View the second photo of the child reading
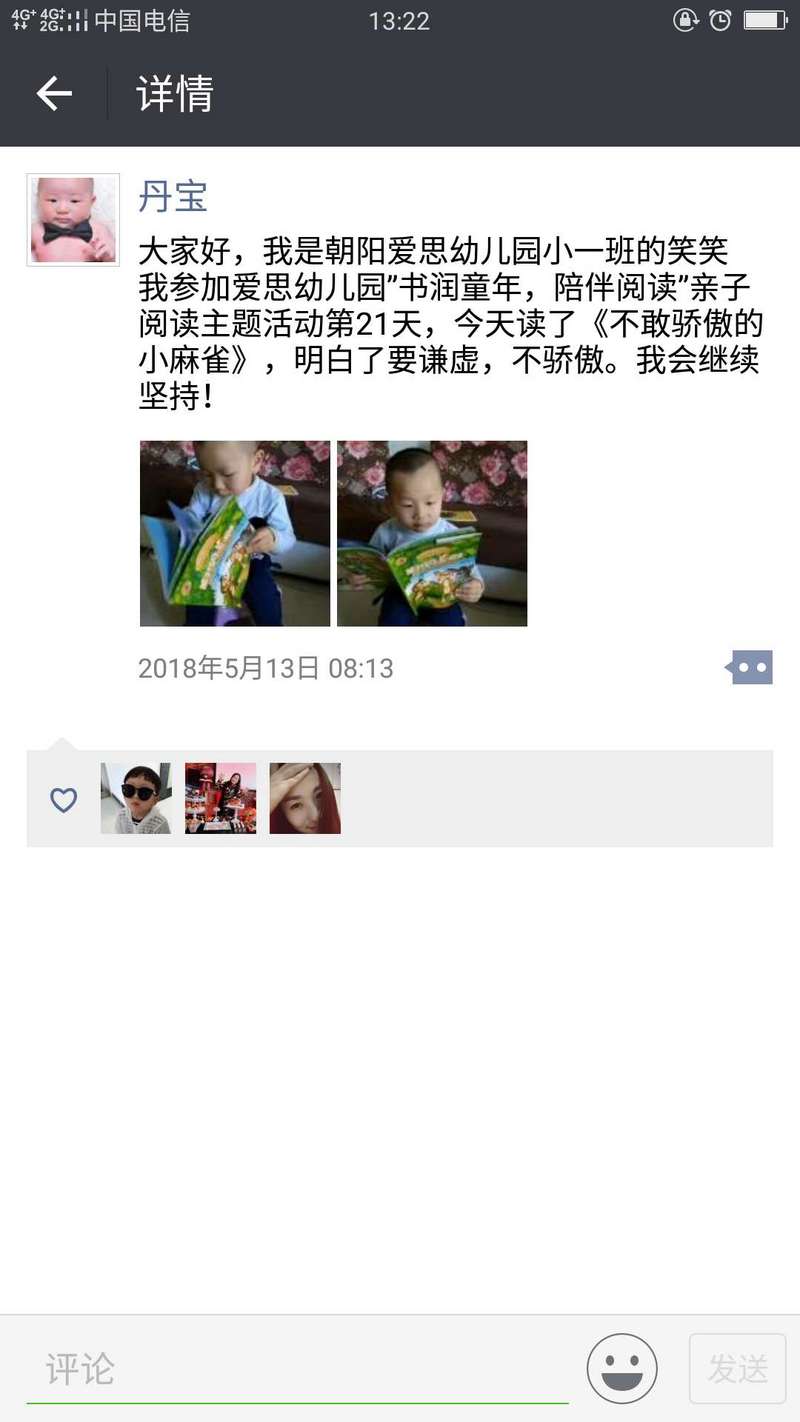800x1422 pixels. click(x=432, y=534)
